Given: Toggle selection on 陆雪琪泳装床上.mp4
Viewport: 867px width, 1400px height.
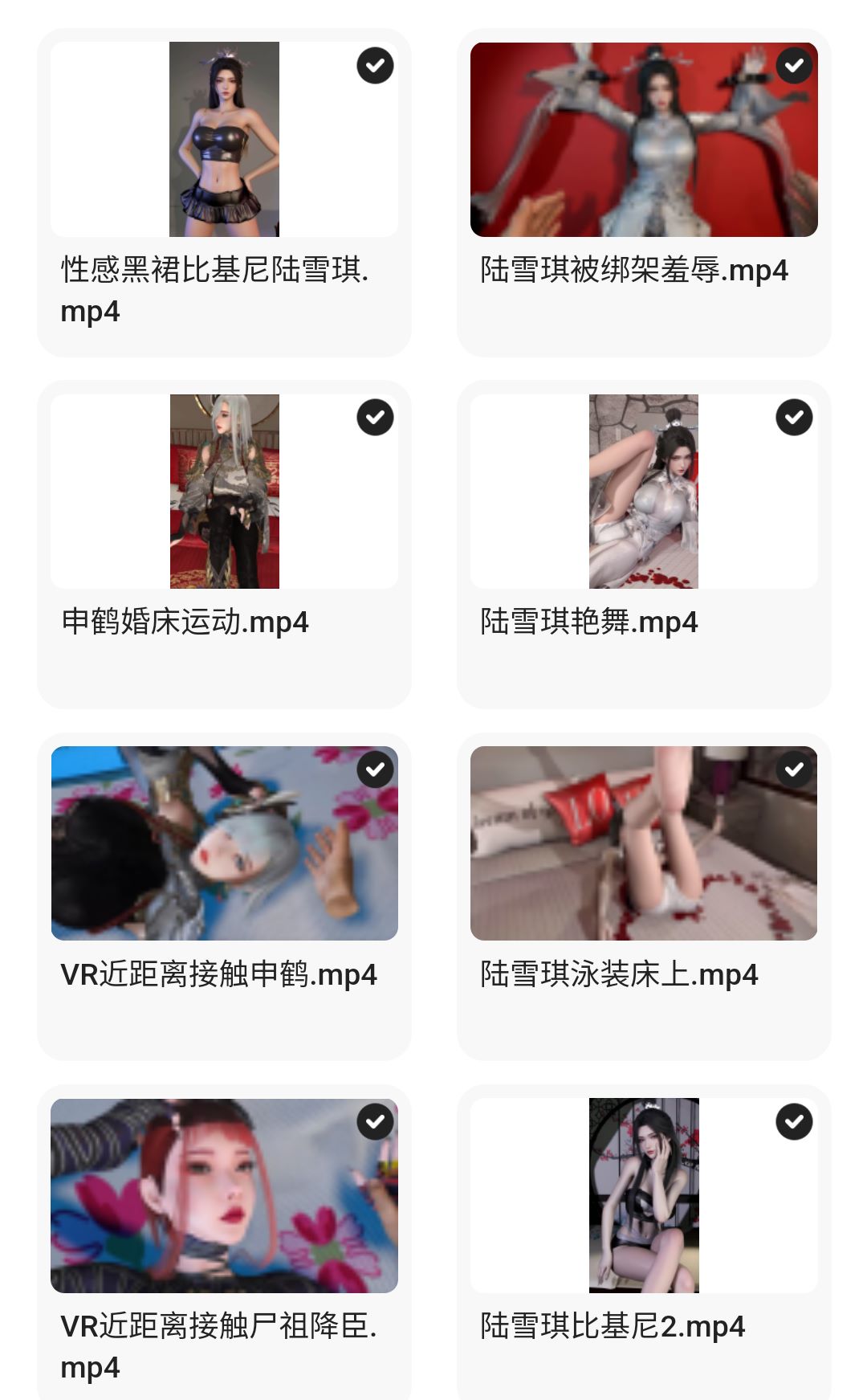Looking at the screenshot, I should [792, 769].
